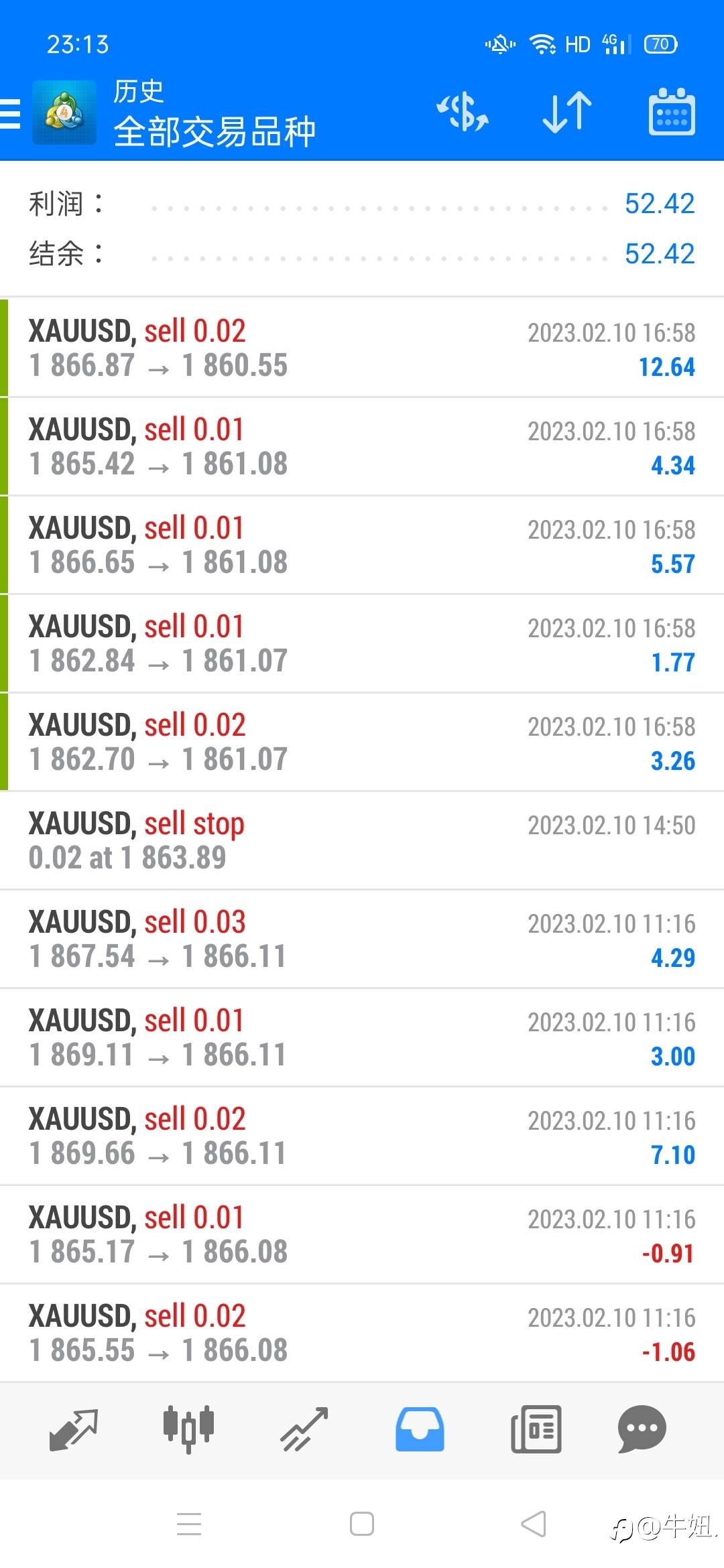This screenshot has height=1568, width=724.
Task: Open the sell 0.03 trade with profit 4.29
Action: [x=362, y=939]
